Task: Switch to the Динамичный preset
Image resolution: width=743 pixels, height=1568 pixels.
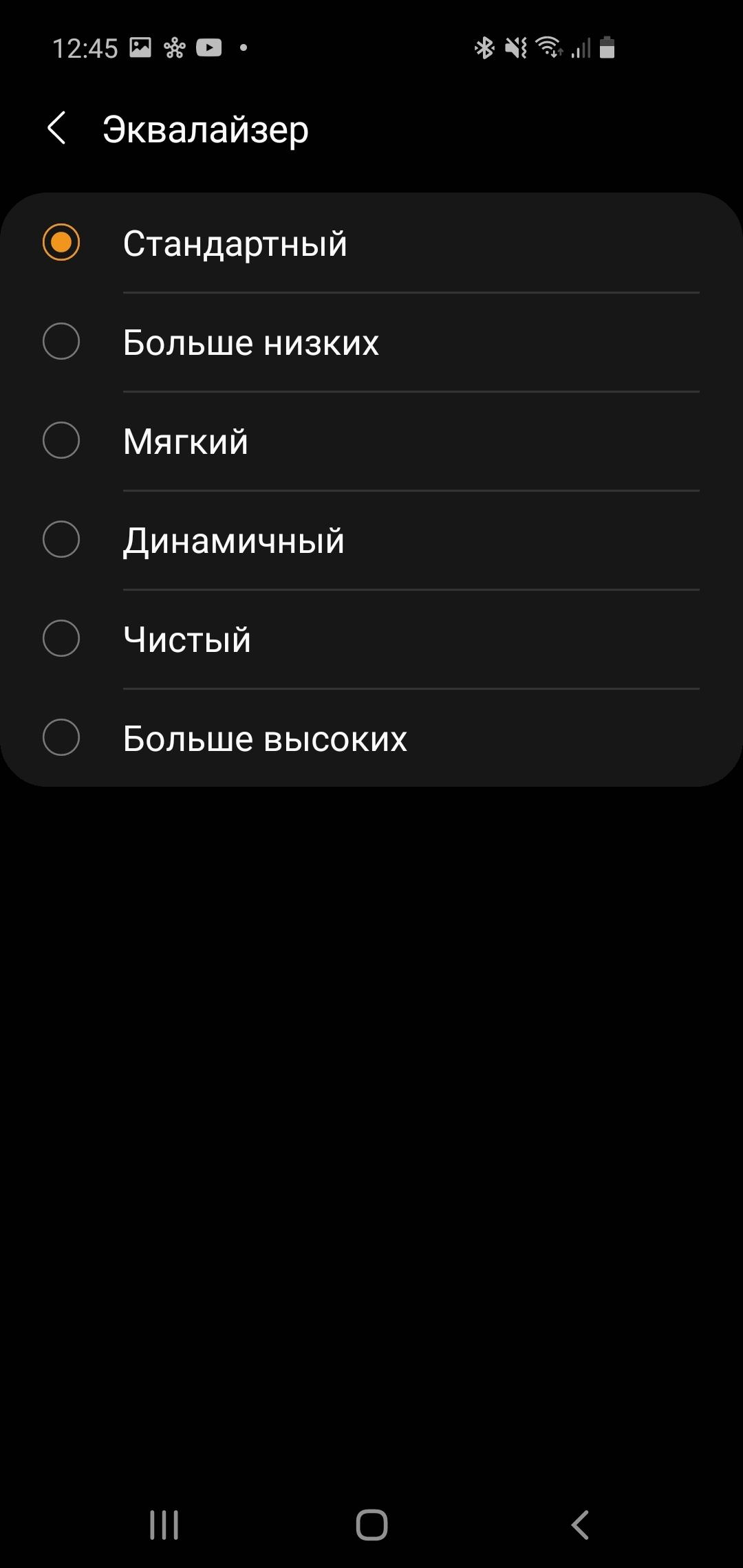Action: [234, 541]
